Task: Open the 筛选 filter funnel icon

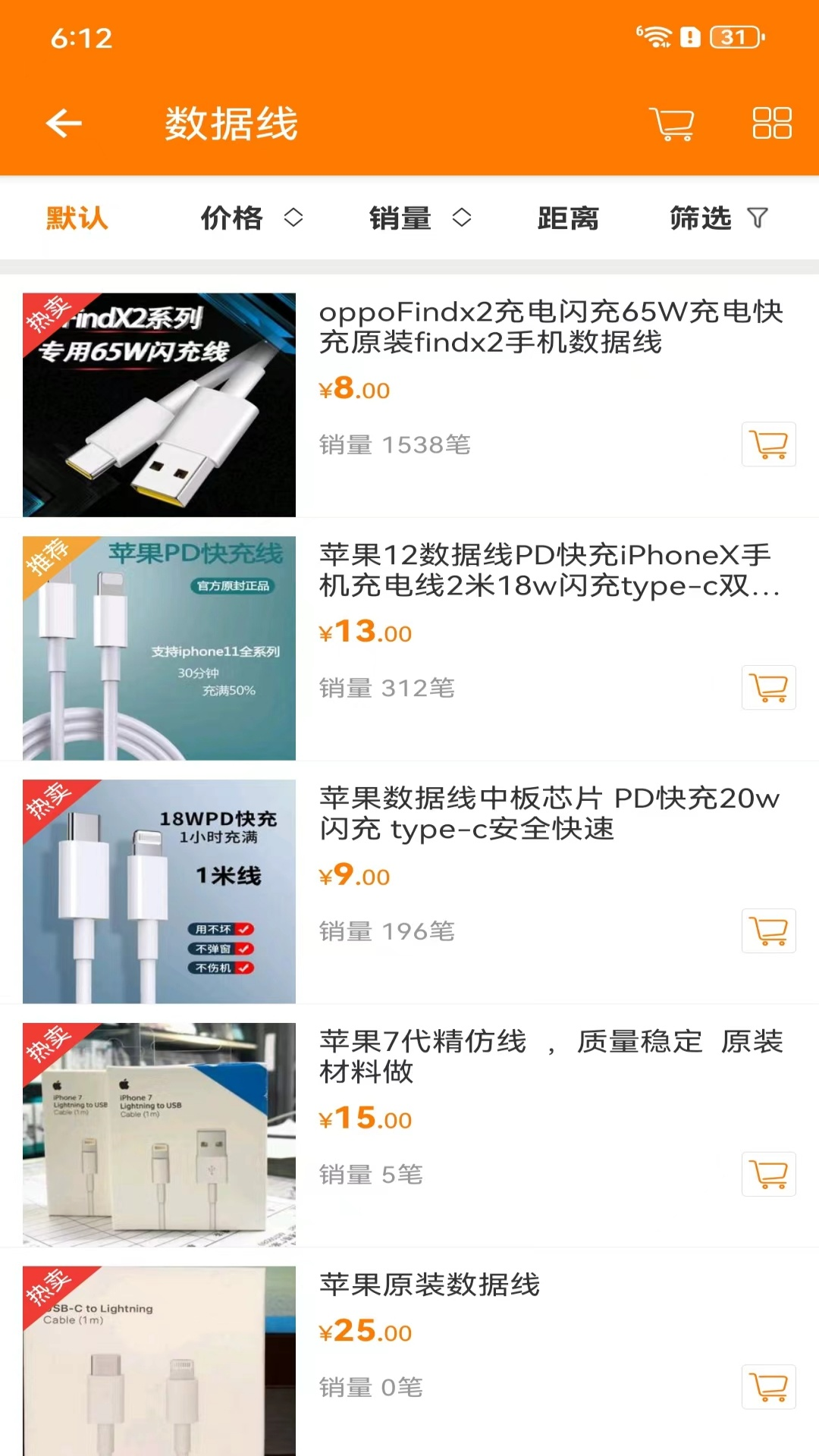Action: point(758,218)
